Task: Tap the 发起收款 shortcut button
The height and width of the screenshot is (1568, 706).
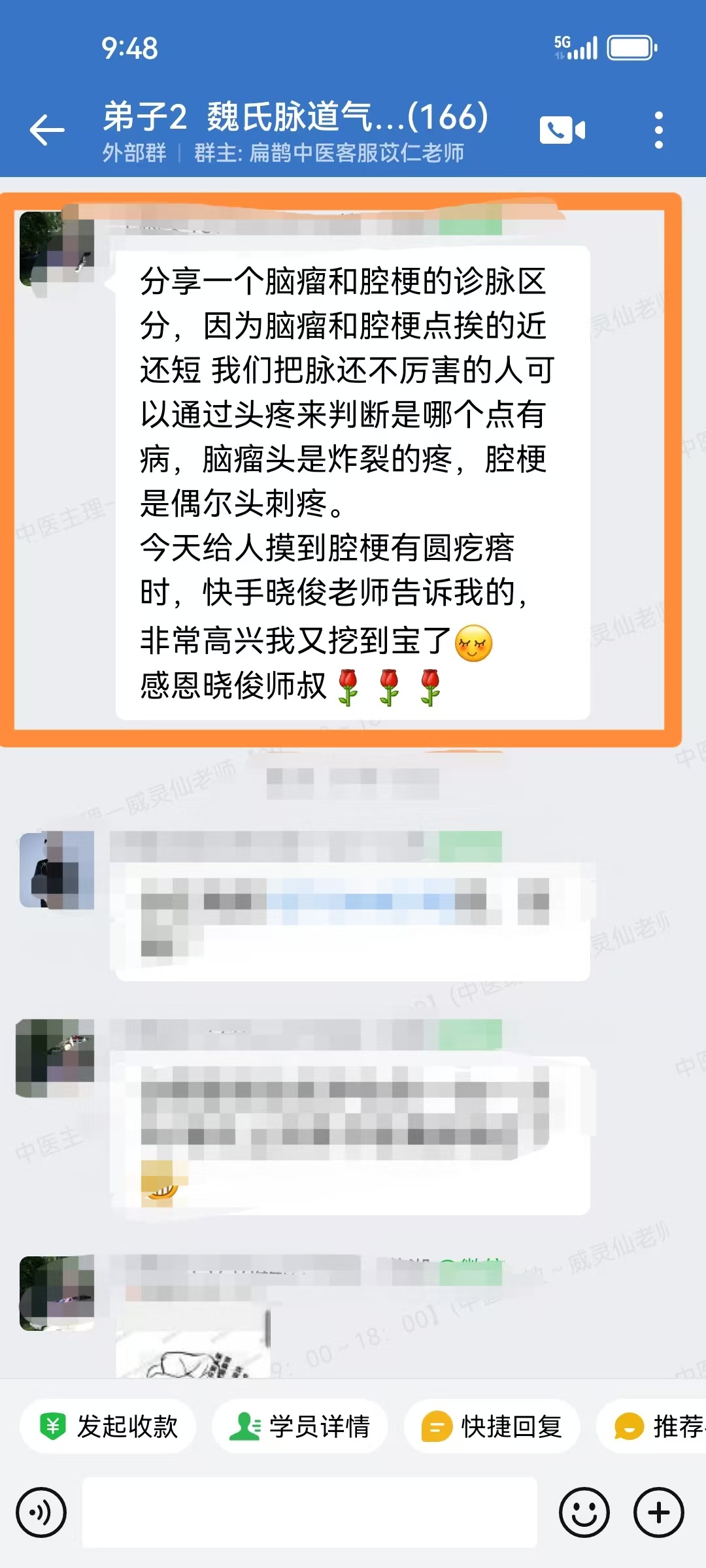Action: [x=109, y=1426]
